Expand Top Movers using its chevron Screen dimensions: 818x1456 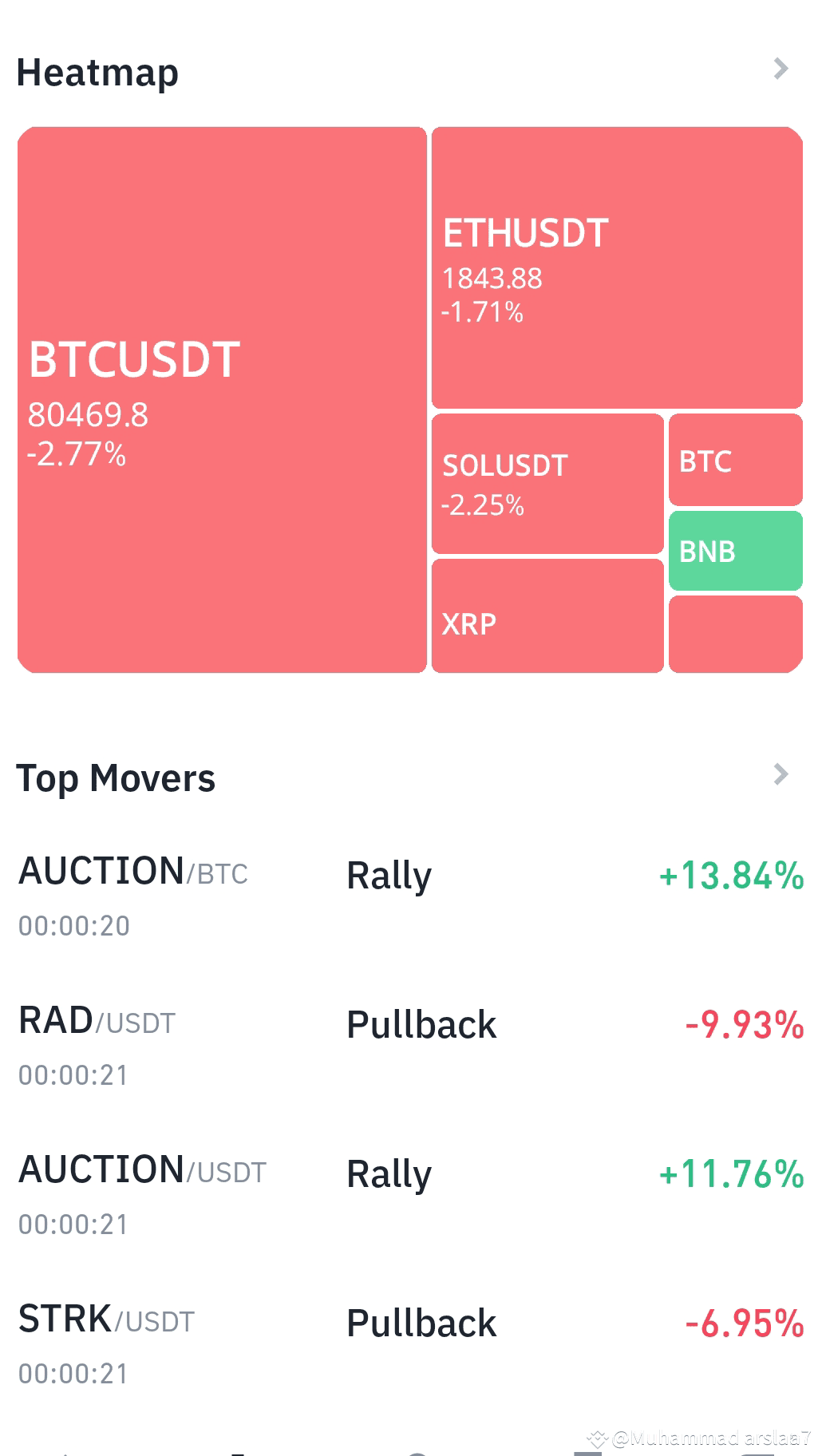tap(780, 774)
